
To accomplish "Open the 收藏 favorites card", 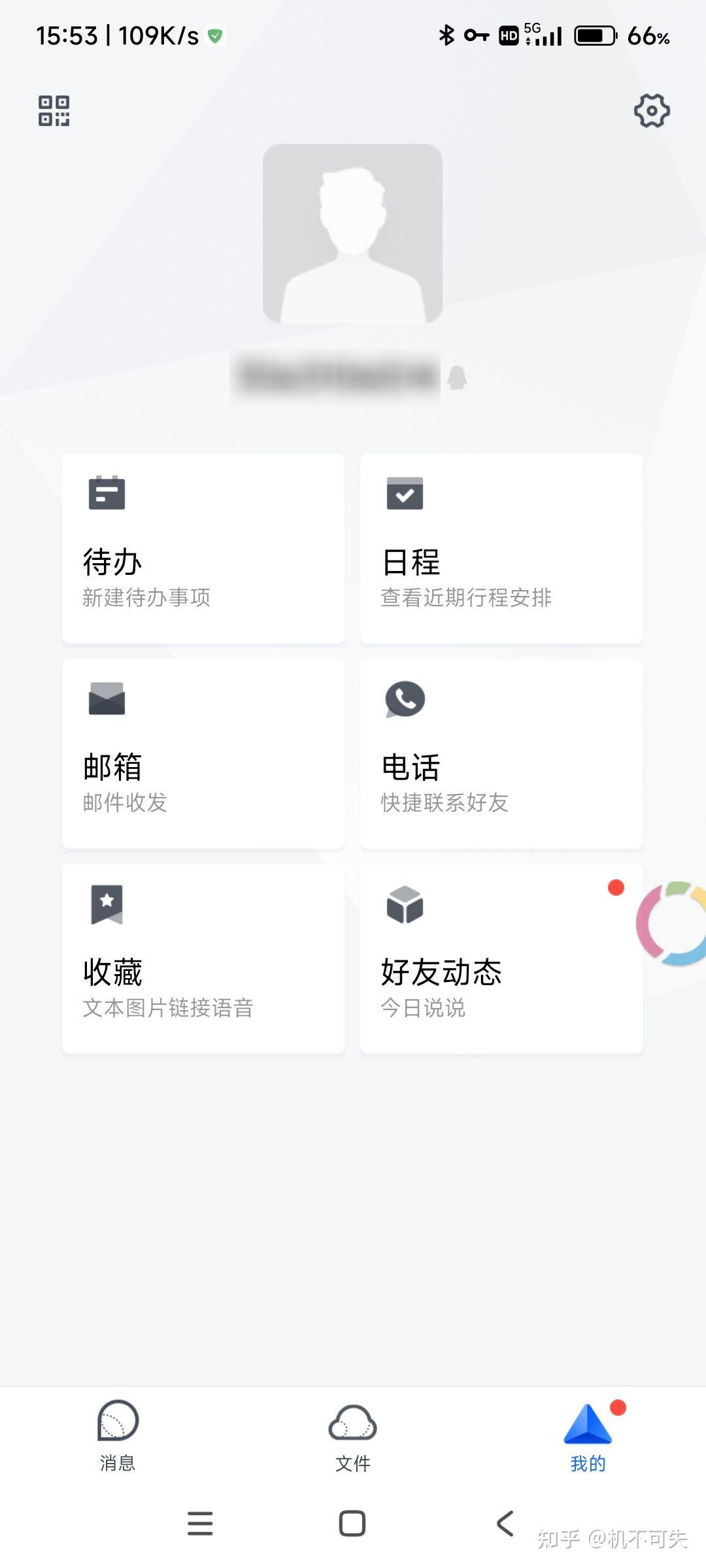I will pos(203,959).
